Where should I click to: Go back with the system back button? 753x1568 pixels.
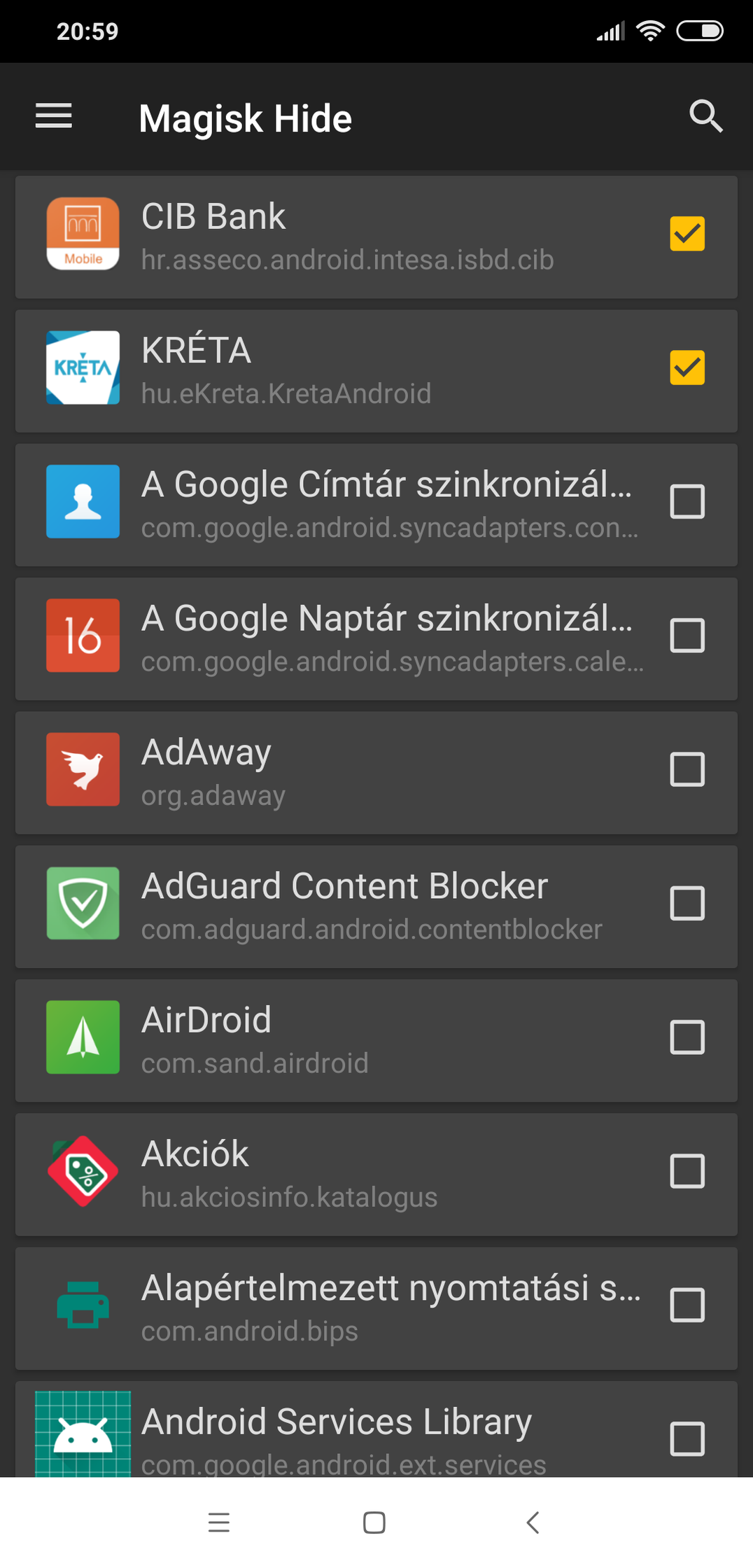coord(533,1522)
